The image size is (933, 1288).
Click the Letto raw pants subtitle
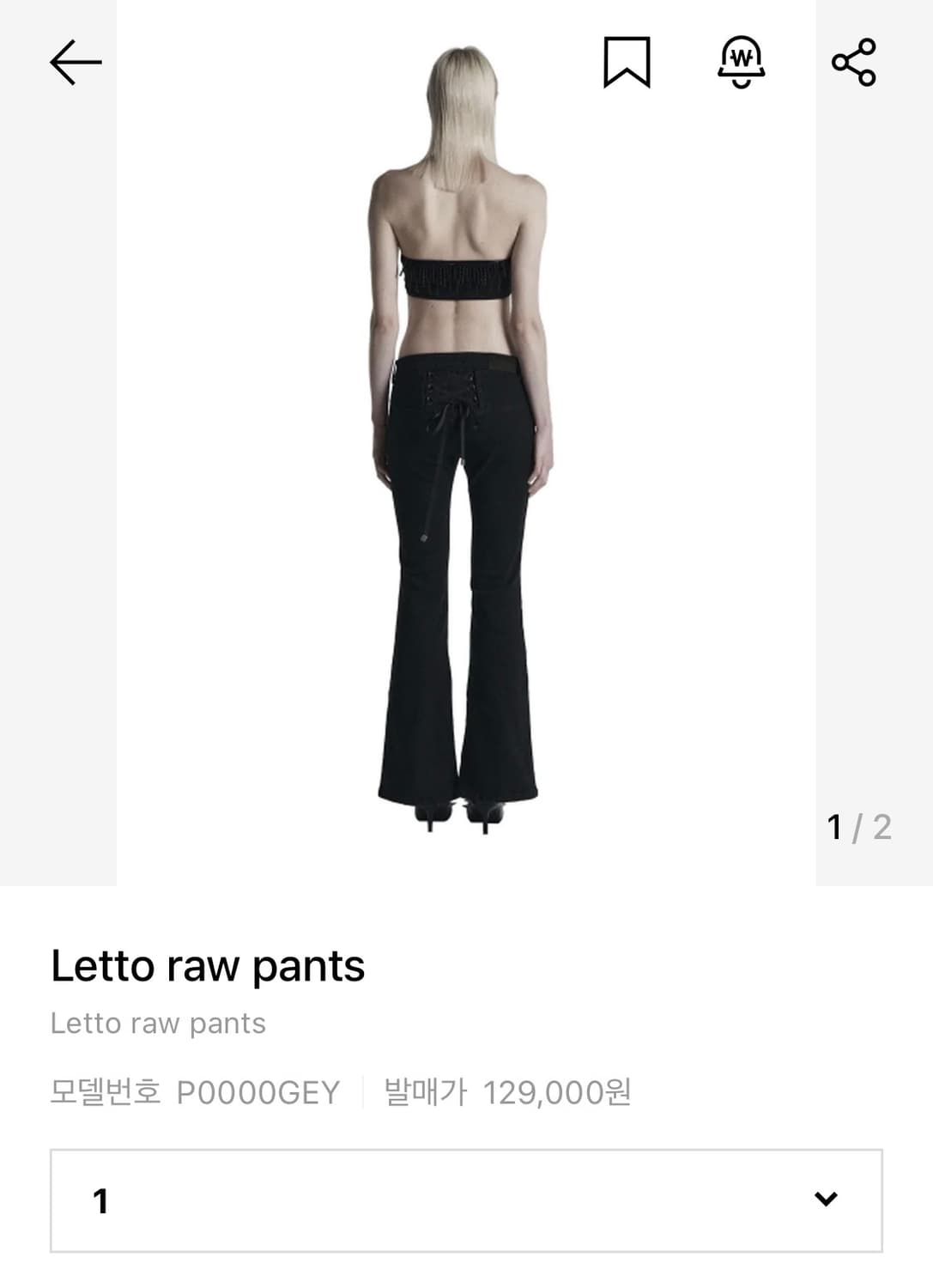pyautogui.click(x=158, y=1024)
